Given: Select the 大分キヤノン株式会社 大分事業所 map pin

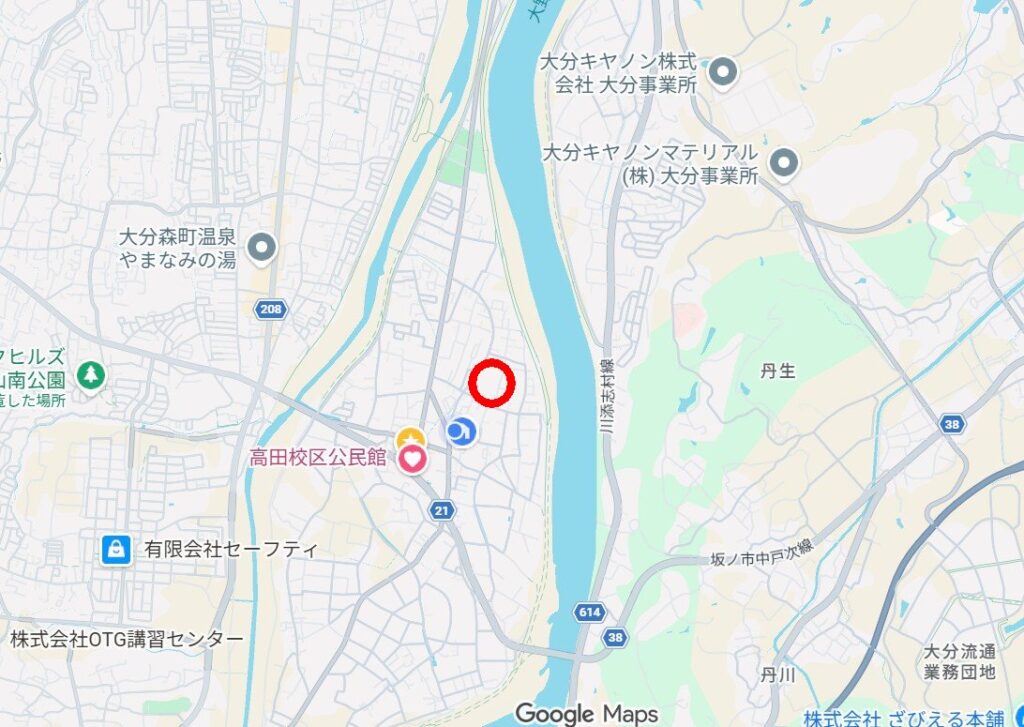Looking at the screenshot, I should point(722,73).
